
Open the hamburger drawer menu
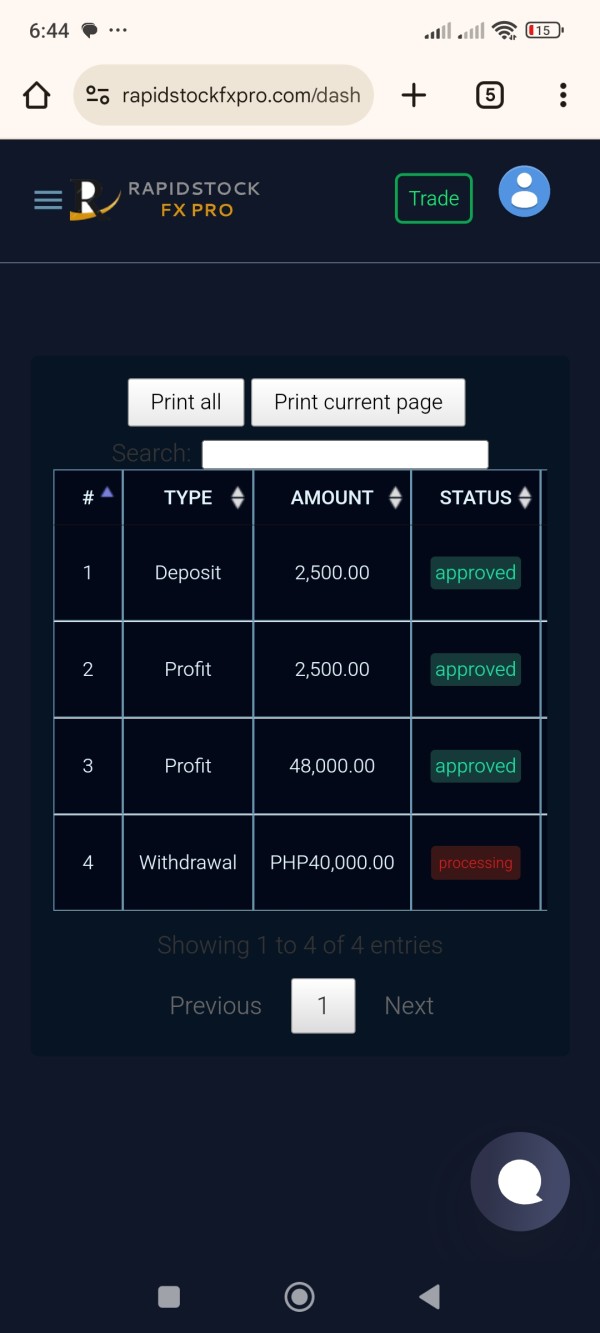click(48, 200)
